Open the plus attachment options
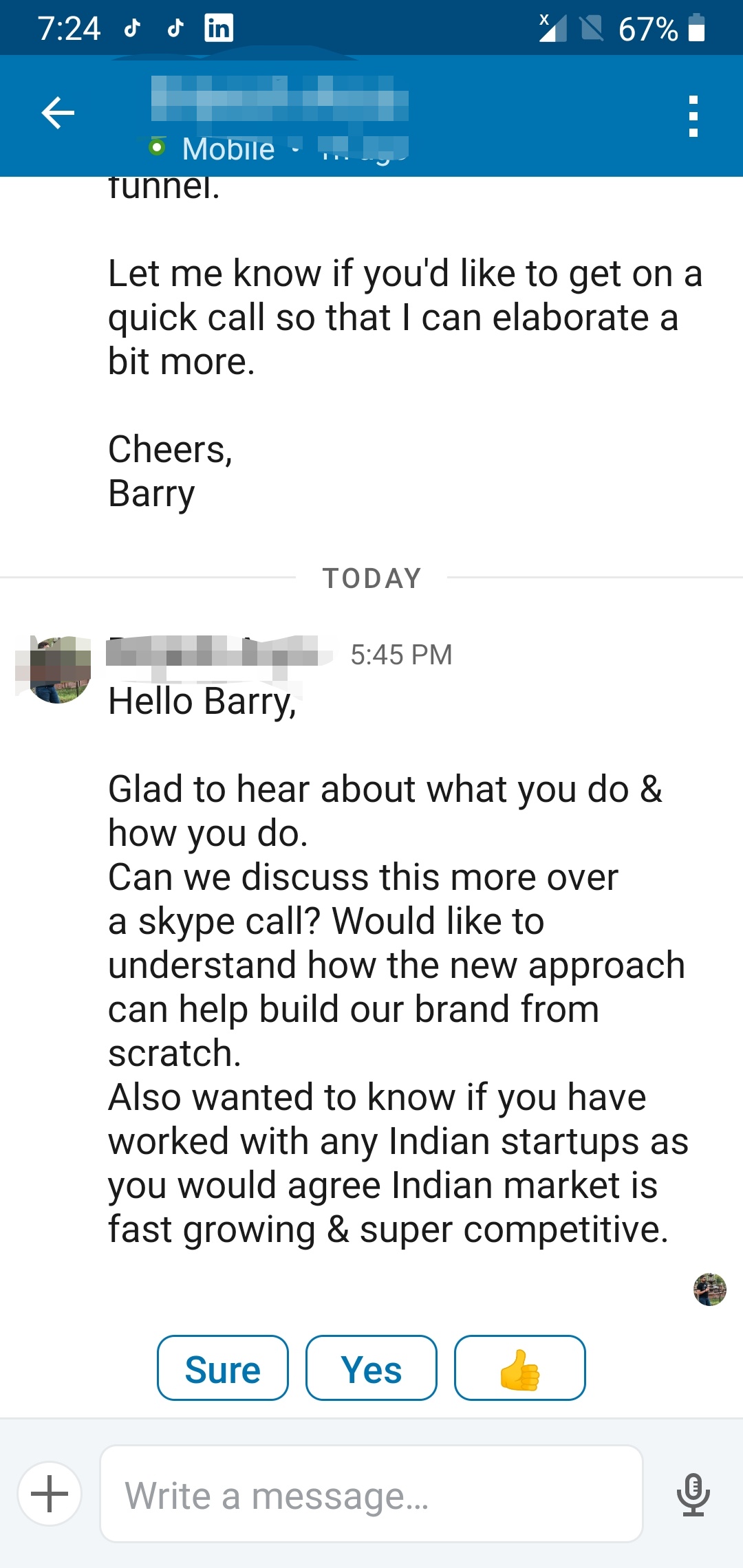743x1568 pixels. tap(50, 1494)
